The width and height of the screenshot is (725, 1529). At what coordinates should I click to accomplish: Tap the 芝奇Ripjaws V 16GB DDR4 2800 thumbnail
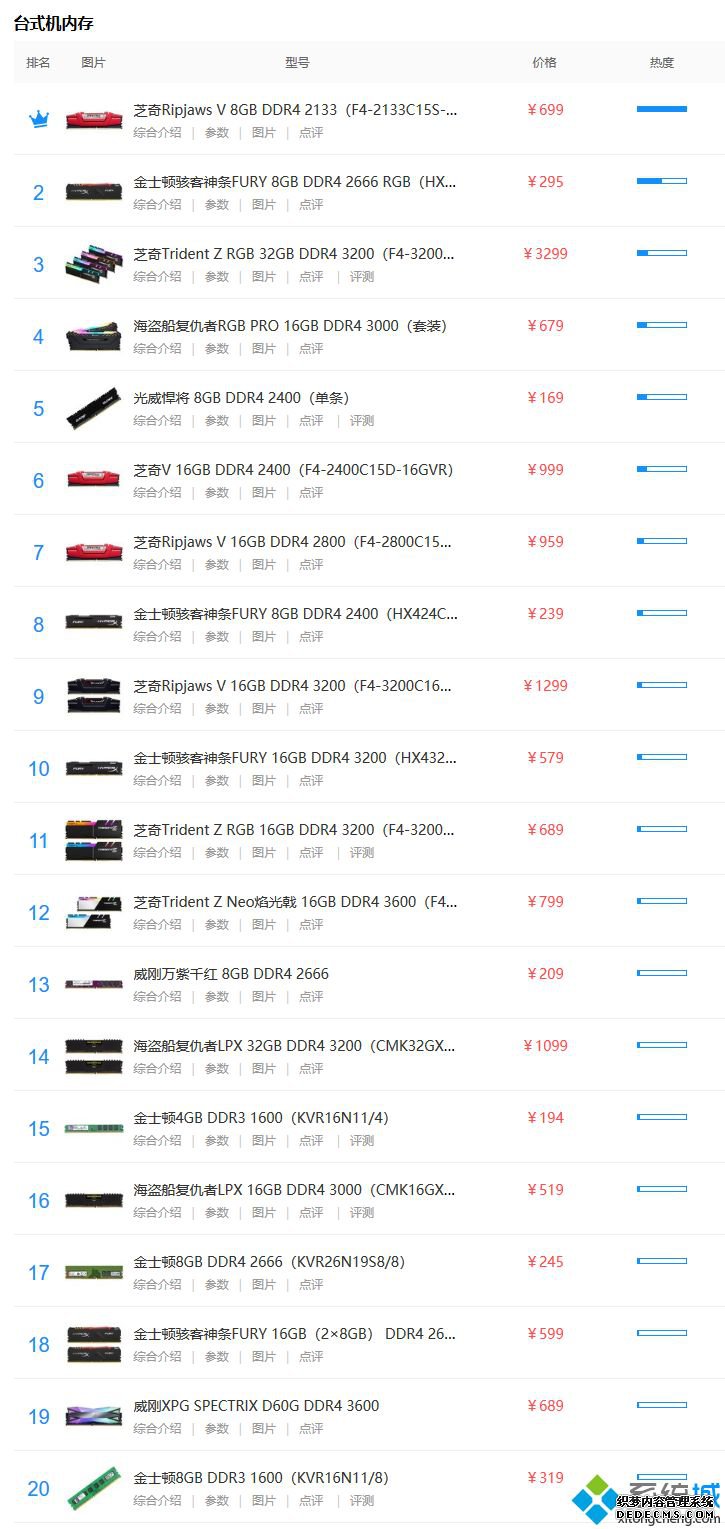(x=94, y=551)
